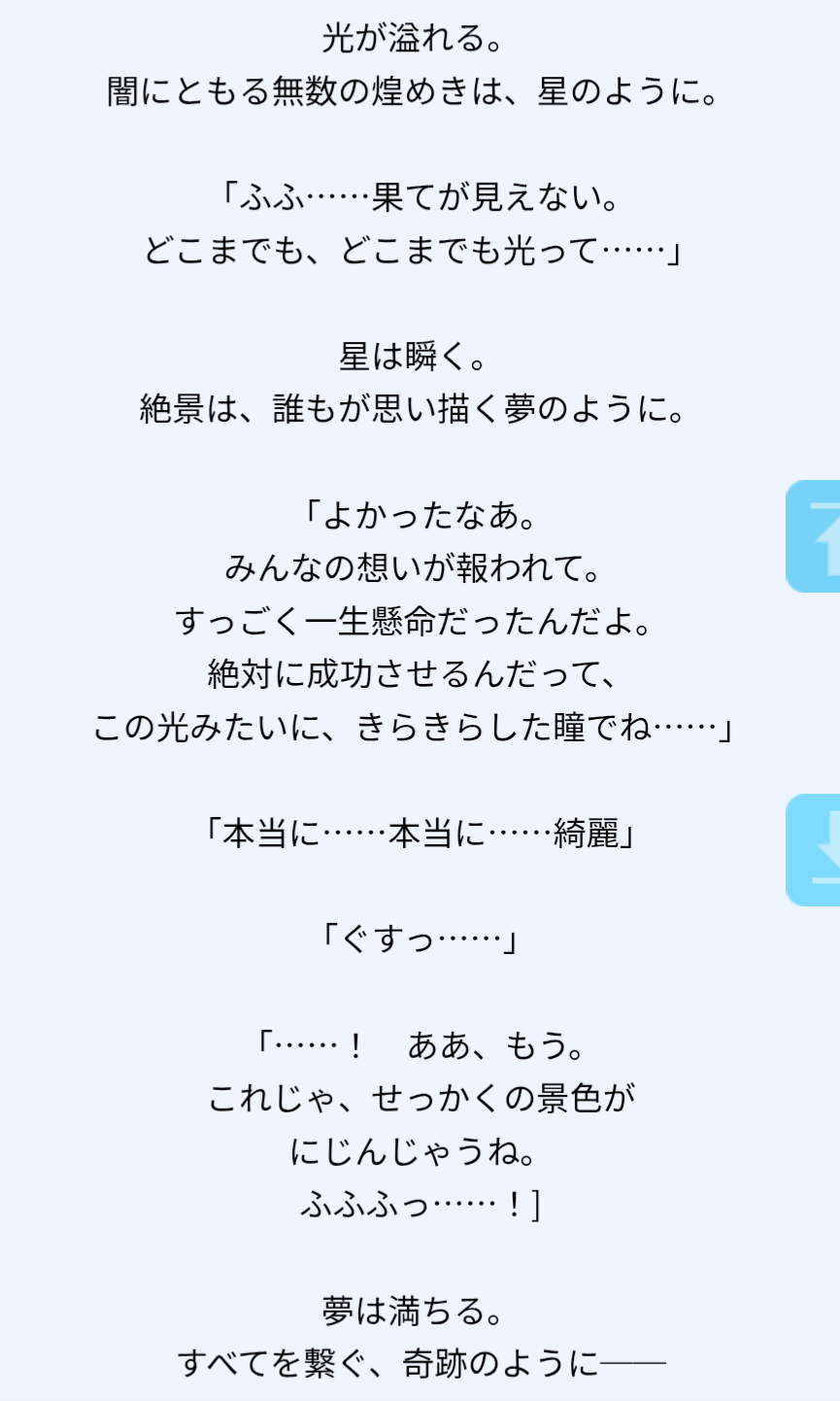
Task: Jump to the top of the page
Action: [x=816, y=535]
